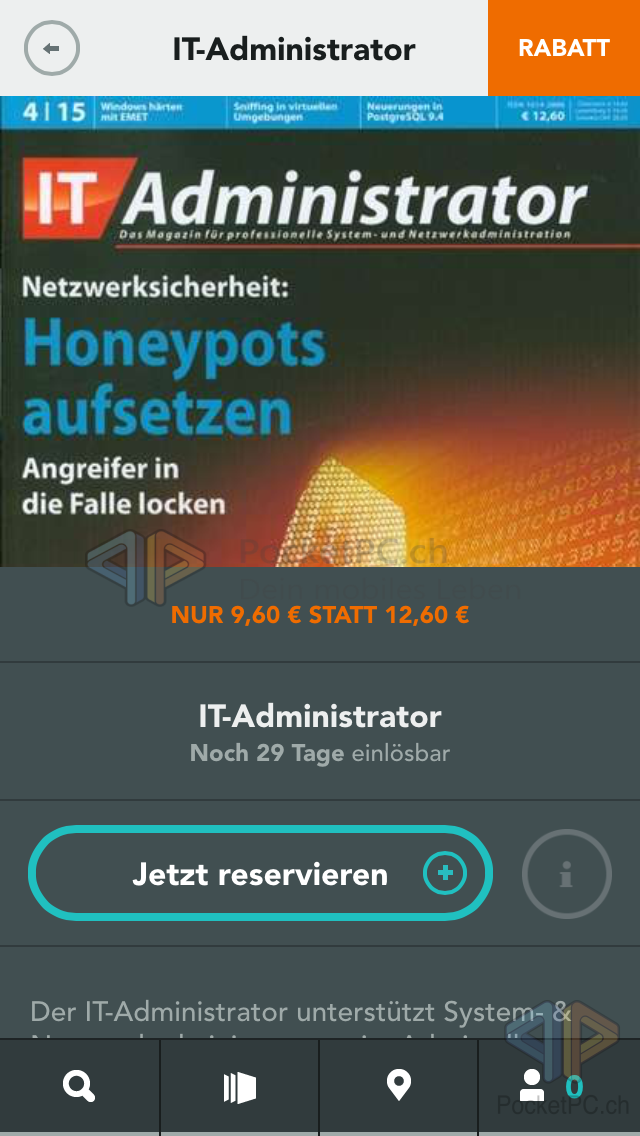The height and width of the screenshot is (1136, 640).
Task: View the IT-Administrator magazine cover
Action: [x=320, y=330]
